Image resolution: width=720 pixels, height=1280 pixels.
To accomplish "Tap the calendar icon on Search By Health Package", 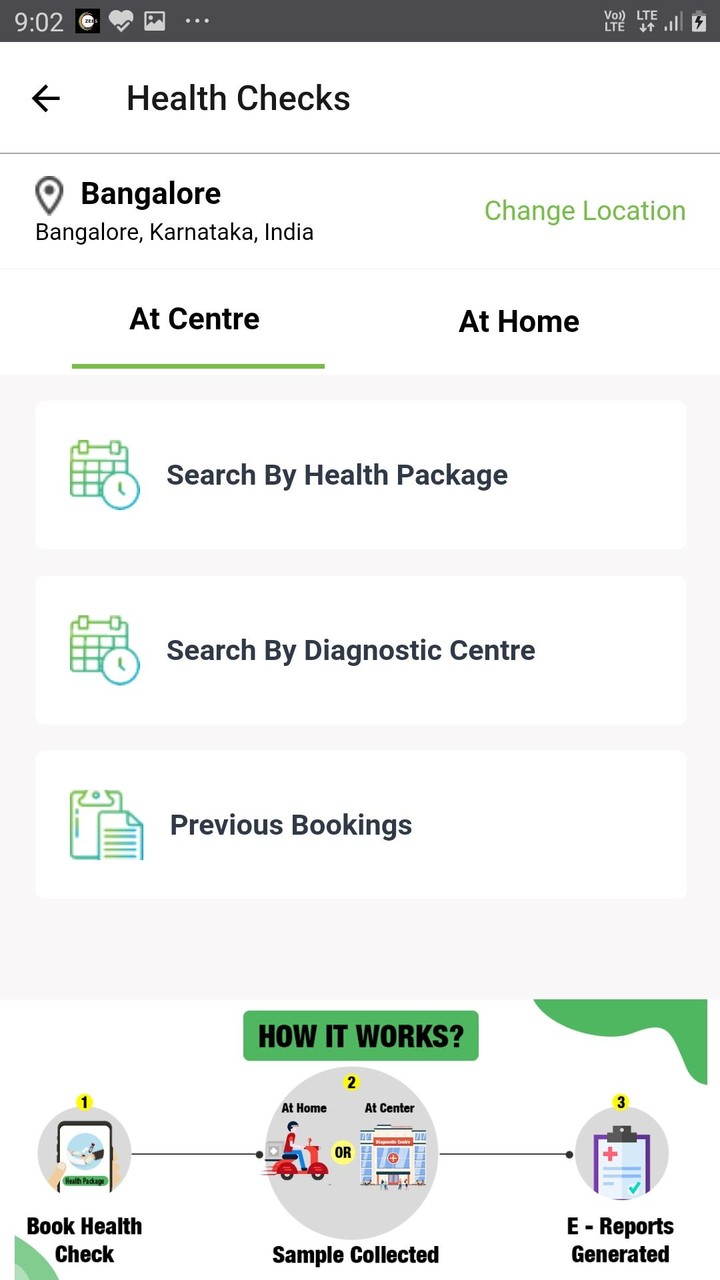I will pyautogui.click(x=103, y=474).
